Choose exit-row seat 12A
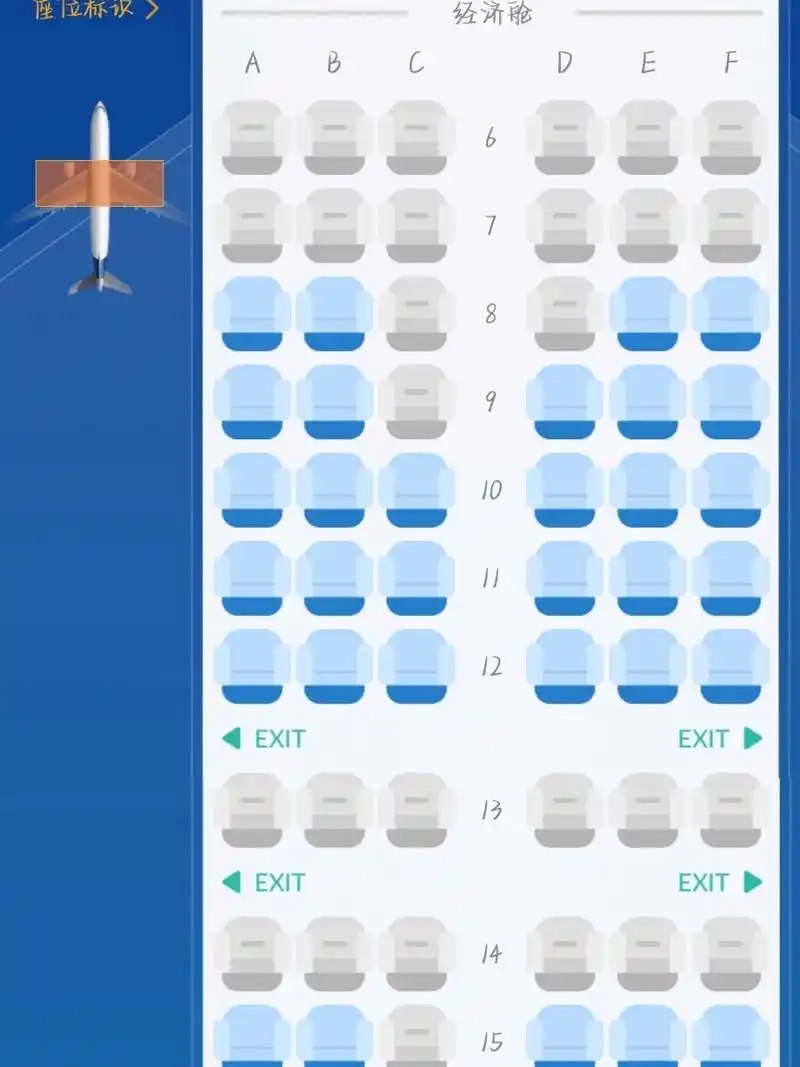 click(252, 665)
